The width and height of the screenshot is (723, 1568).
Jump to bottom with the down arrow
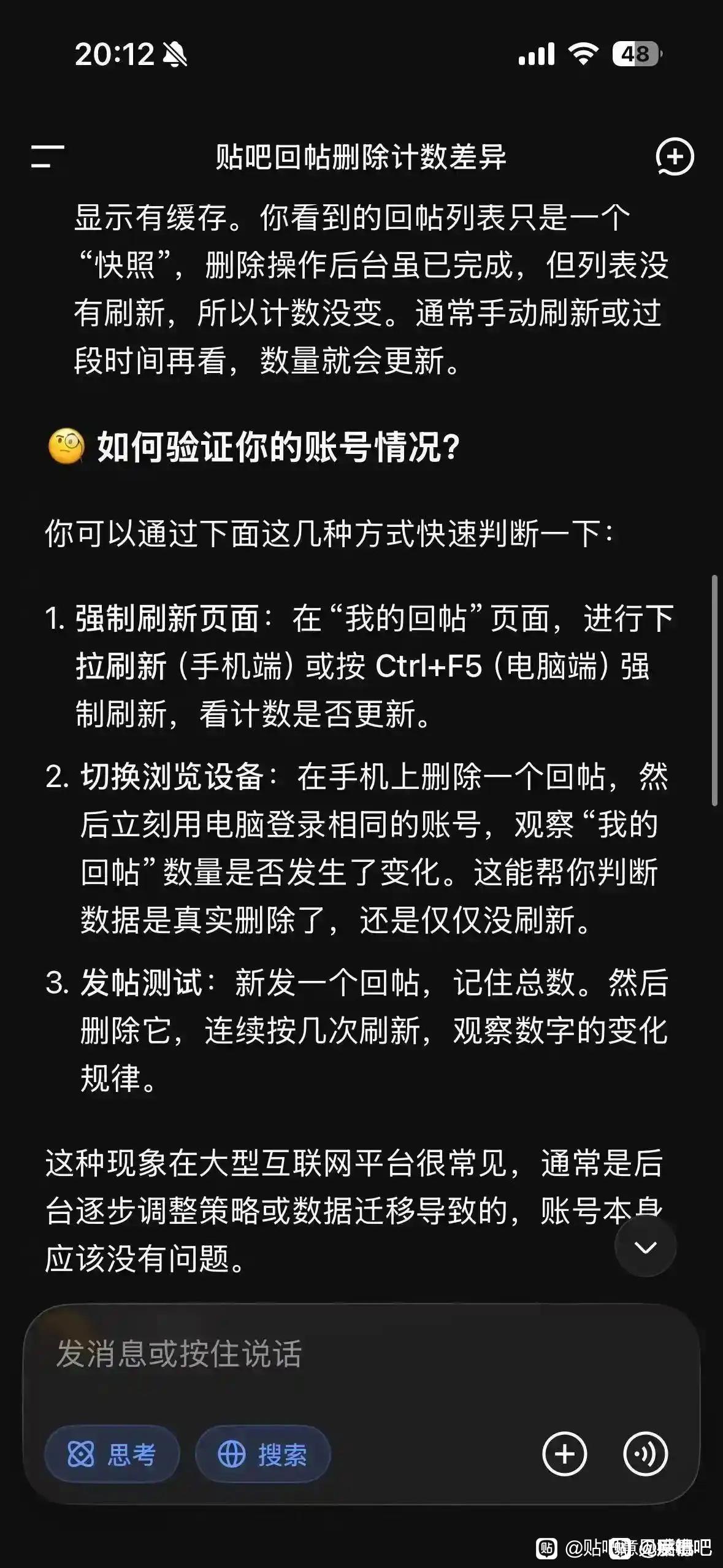[x=645, y=1247]
